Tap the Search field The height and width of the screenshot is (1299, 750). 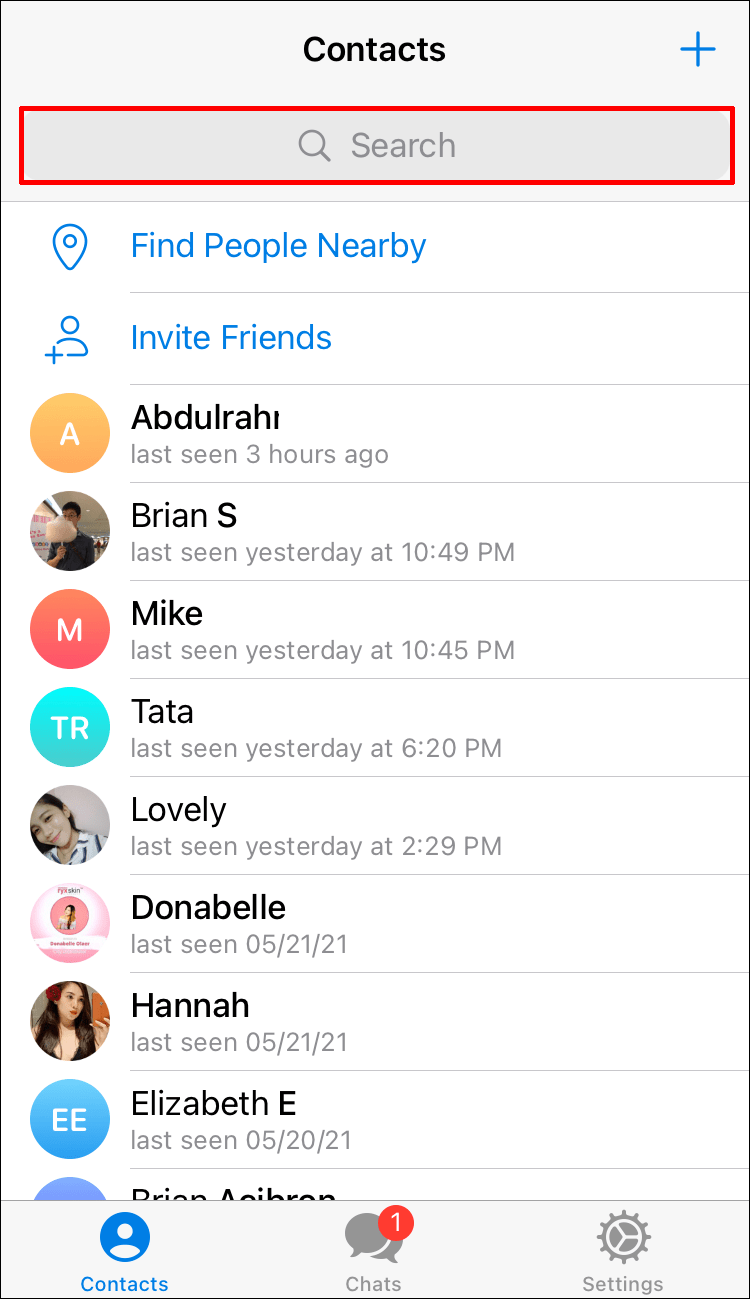tap(375, 146)
